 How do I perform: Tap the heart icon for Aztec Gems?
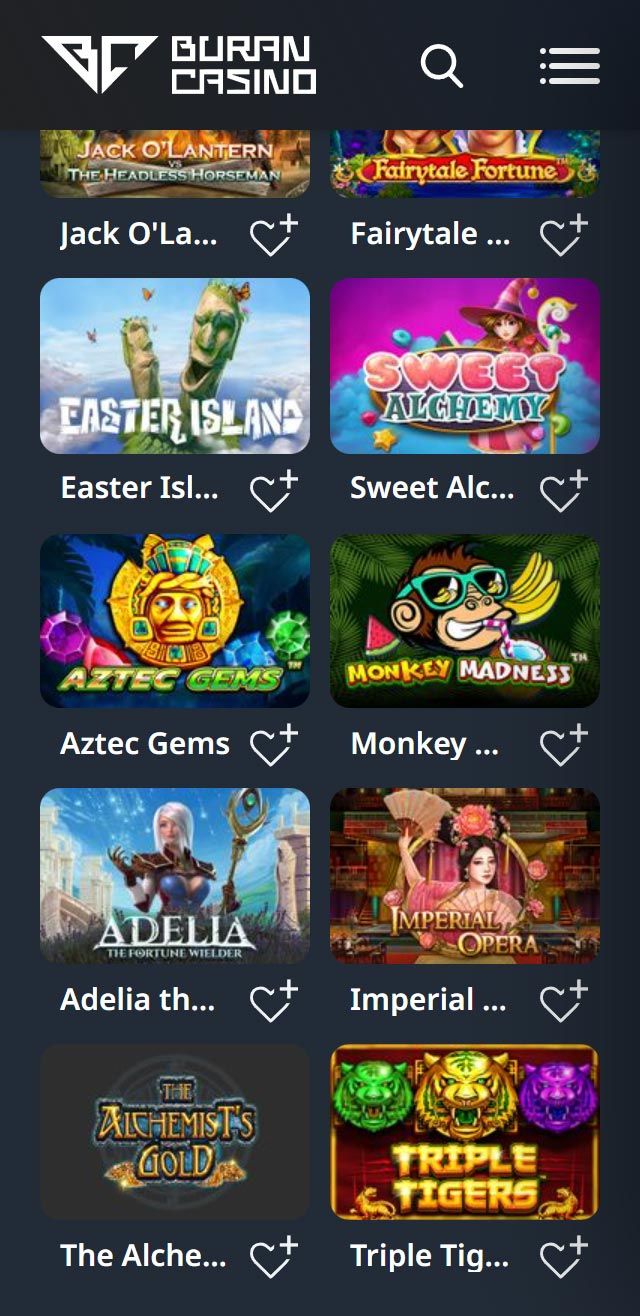pyautogui.click(x=272, y=745)
